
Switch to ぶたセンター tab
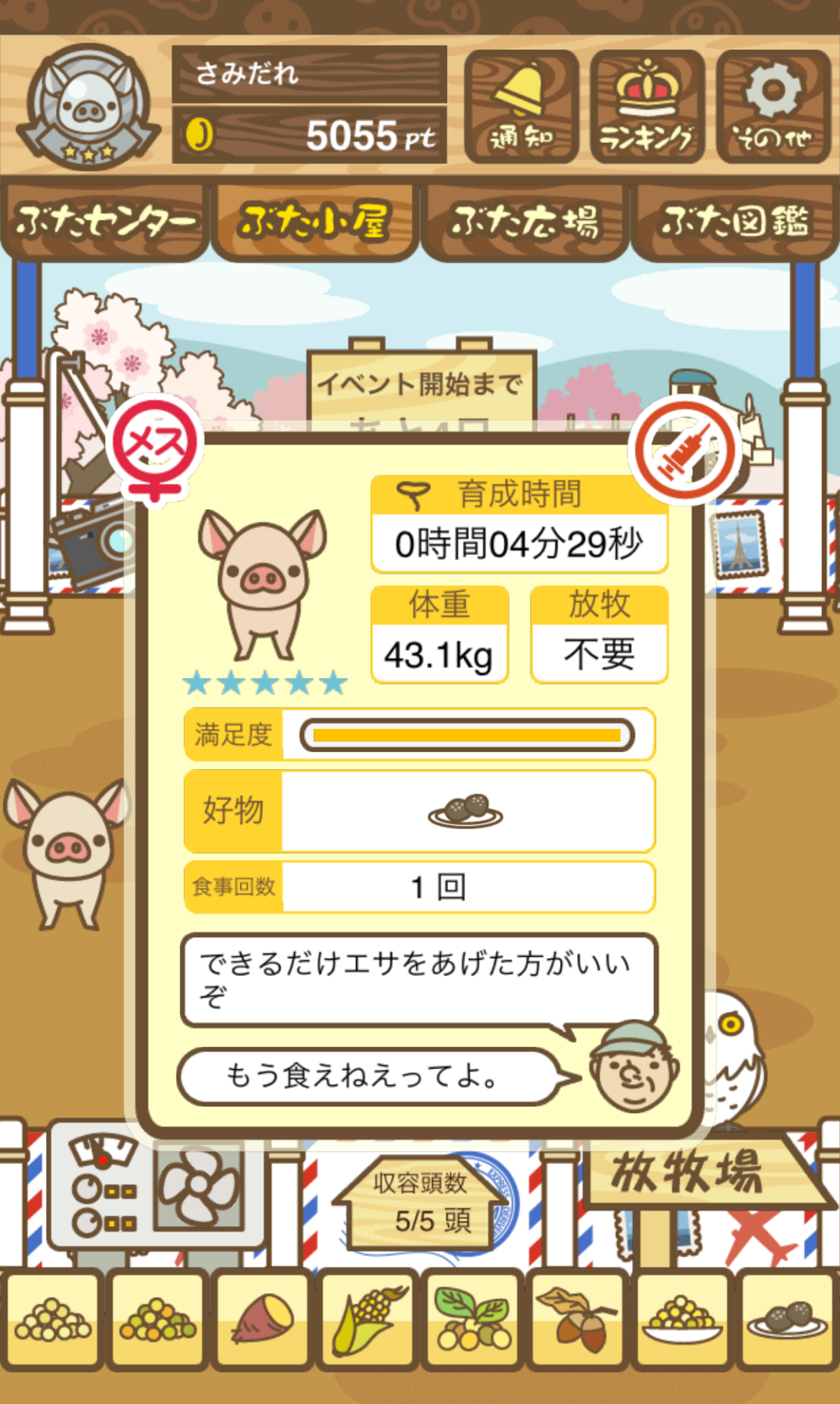105,222
